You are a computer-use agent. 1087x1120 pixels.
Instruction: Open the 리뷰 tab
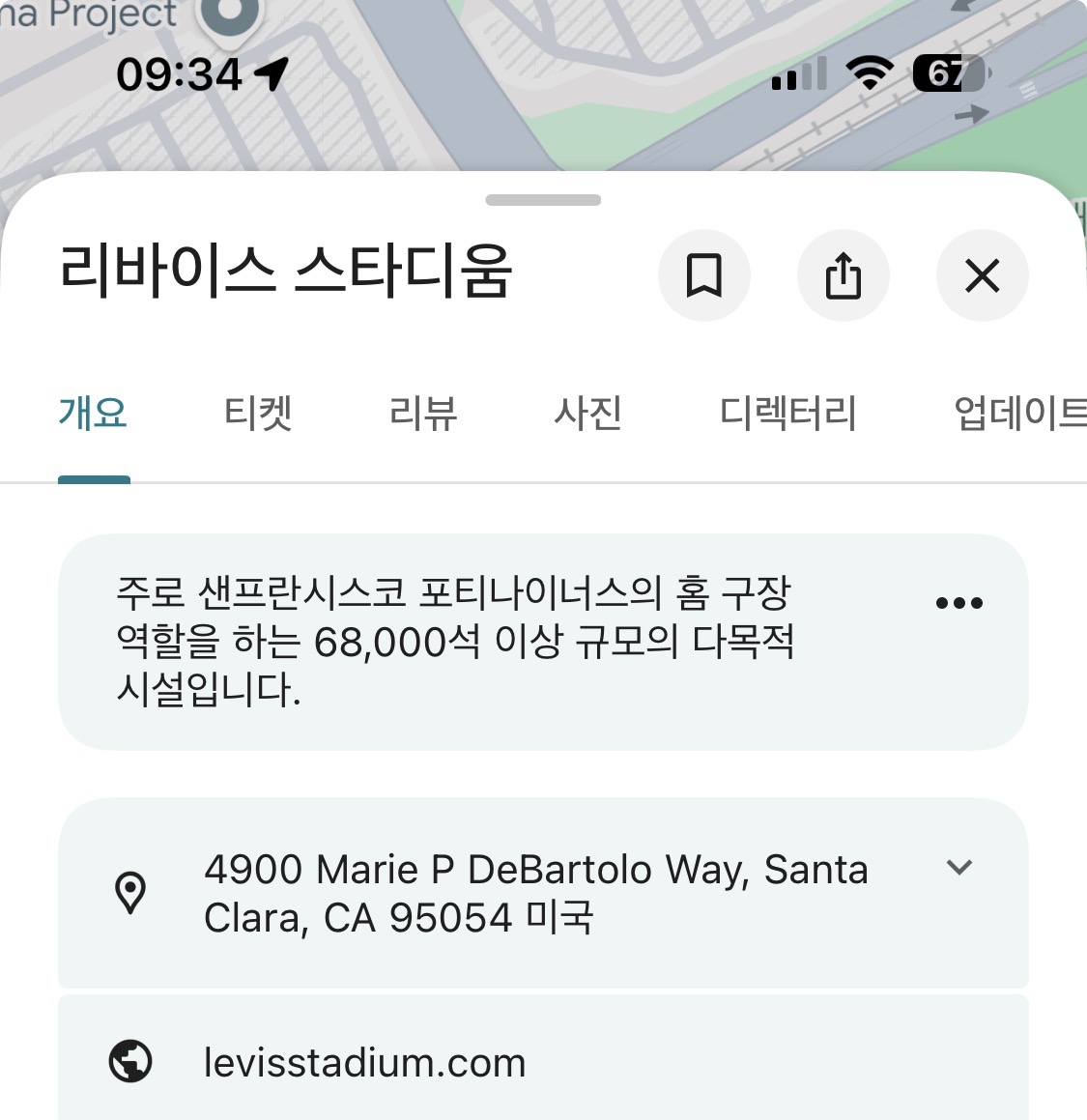point(423,414)
